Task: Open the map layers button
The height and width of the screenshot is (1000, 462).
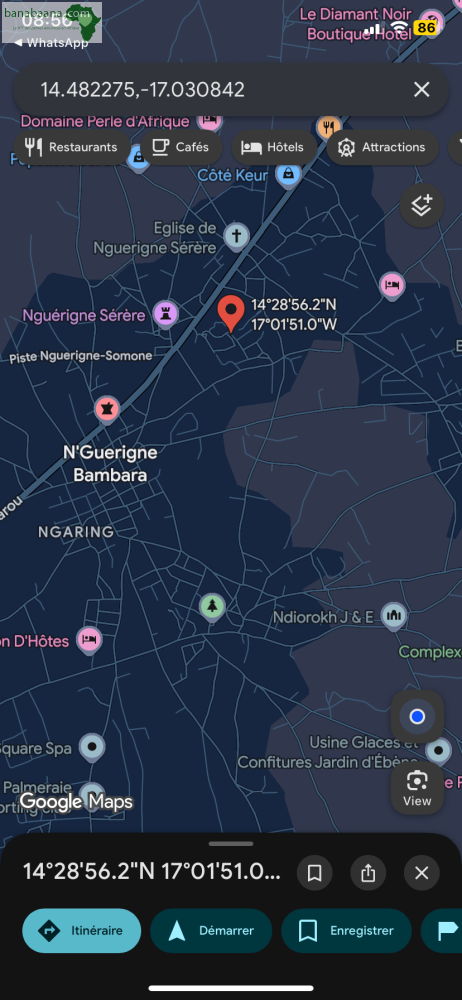Action: (422, 206)
